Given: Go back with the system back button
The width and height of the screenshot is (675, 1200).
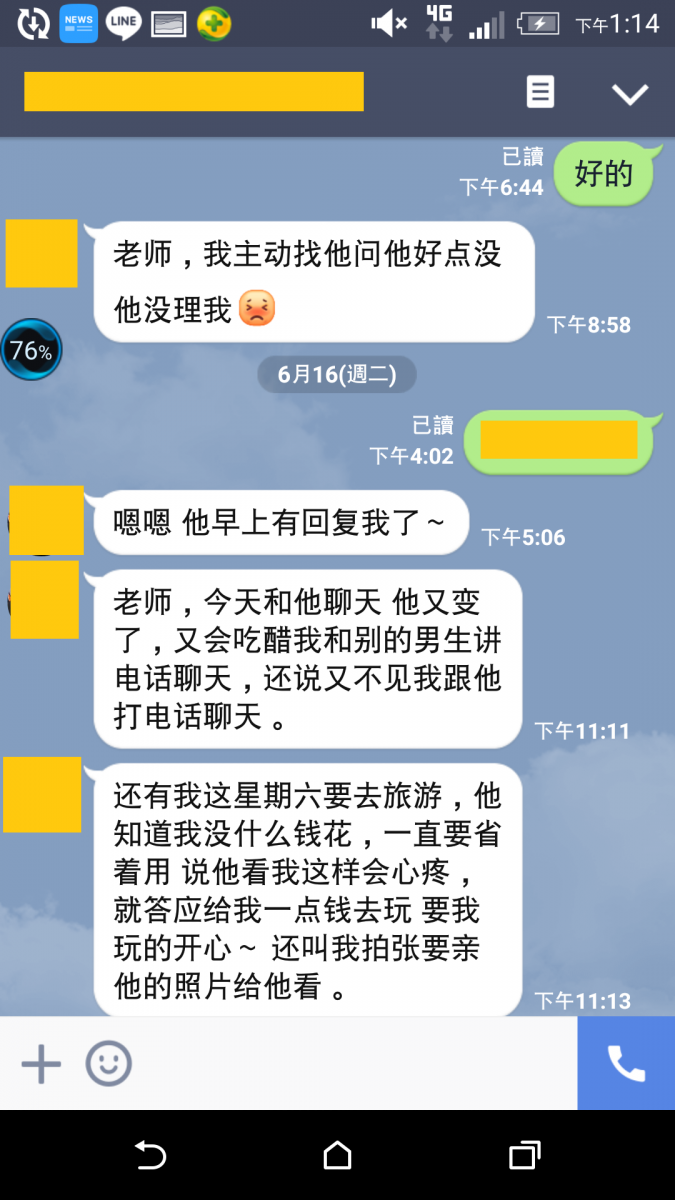Looking at the screenshot, I should [150, 1156].
